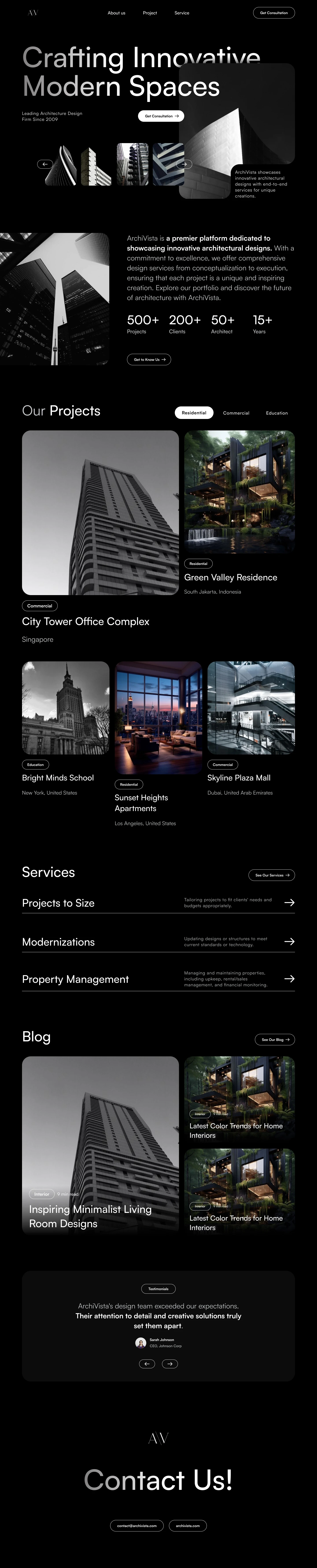This screenshot has height=1568, width=317.
Task: Switch to the Education projects filter
Action: 277,413
